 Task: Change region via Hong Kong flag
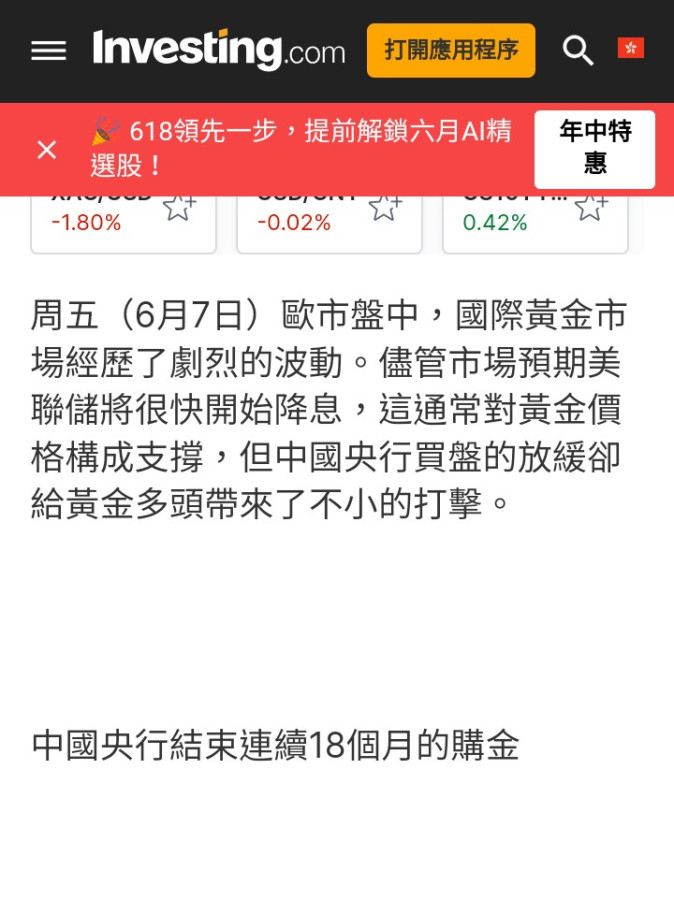coord(630,48)
